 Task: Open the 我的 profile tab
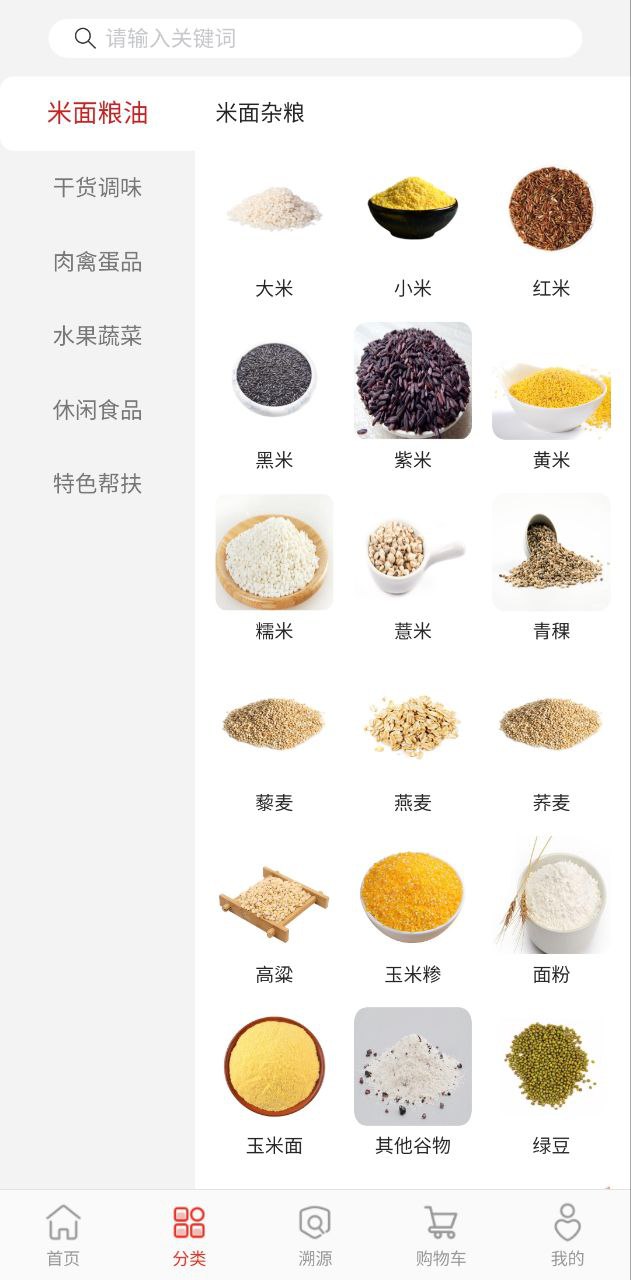coord(567,1236)
